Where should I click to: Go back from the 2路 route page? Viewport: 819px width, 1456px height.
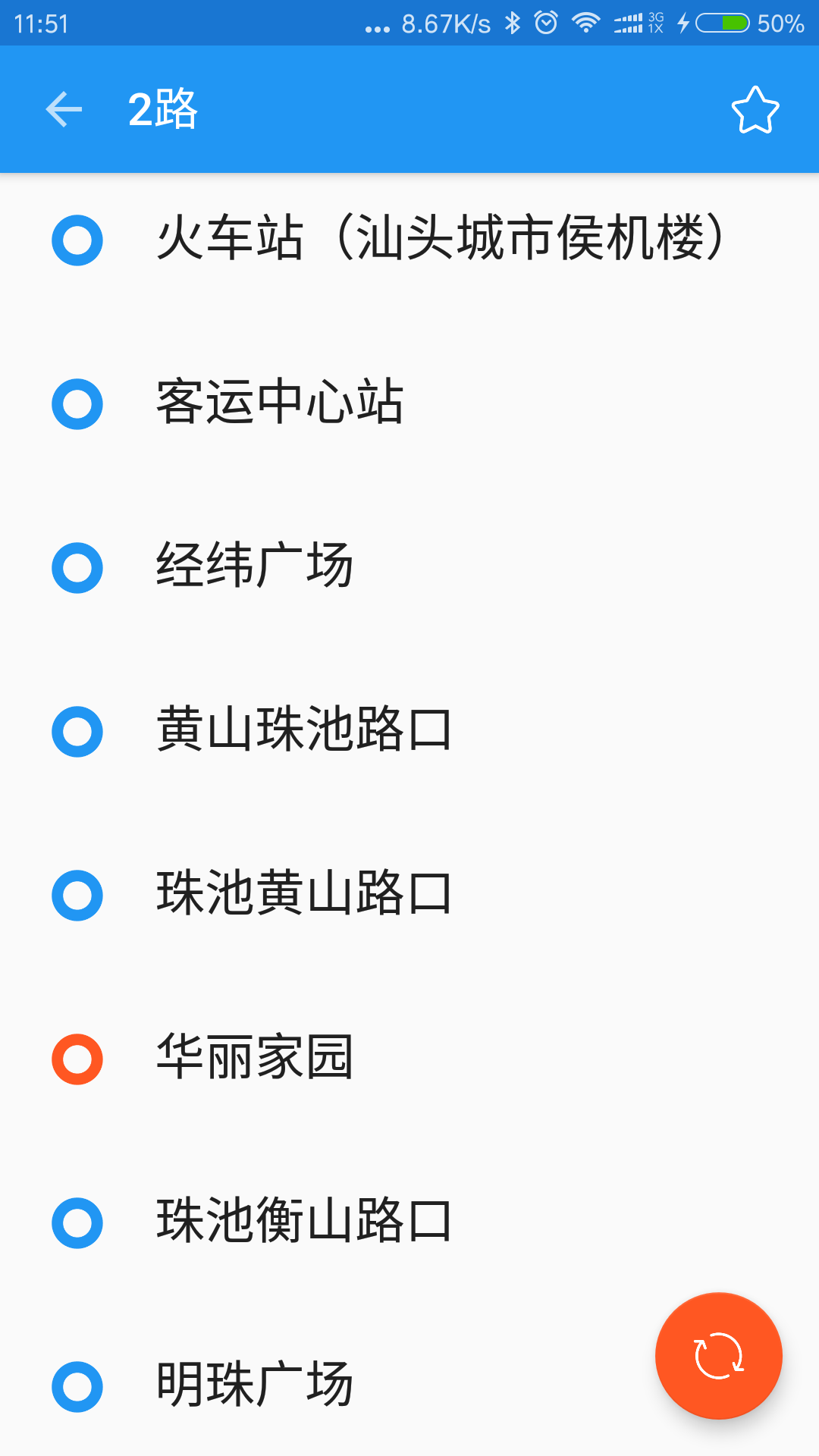(64, 110)
